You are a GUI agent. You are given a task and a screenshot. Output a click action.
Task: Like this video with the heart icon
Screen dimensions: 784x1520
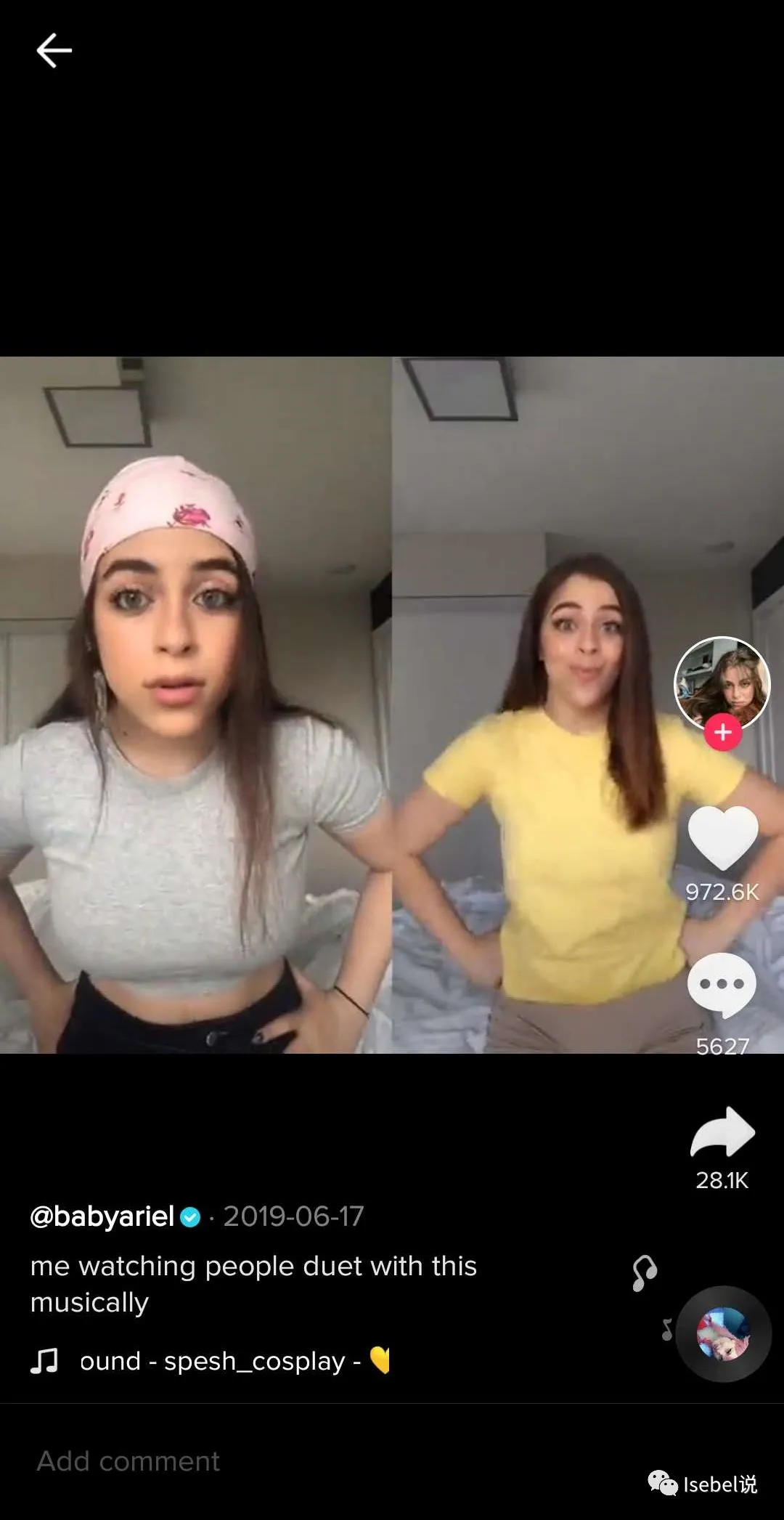coord(722,837)
